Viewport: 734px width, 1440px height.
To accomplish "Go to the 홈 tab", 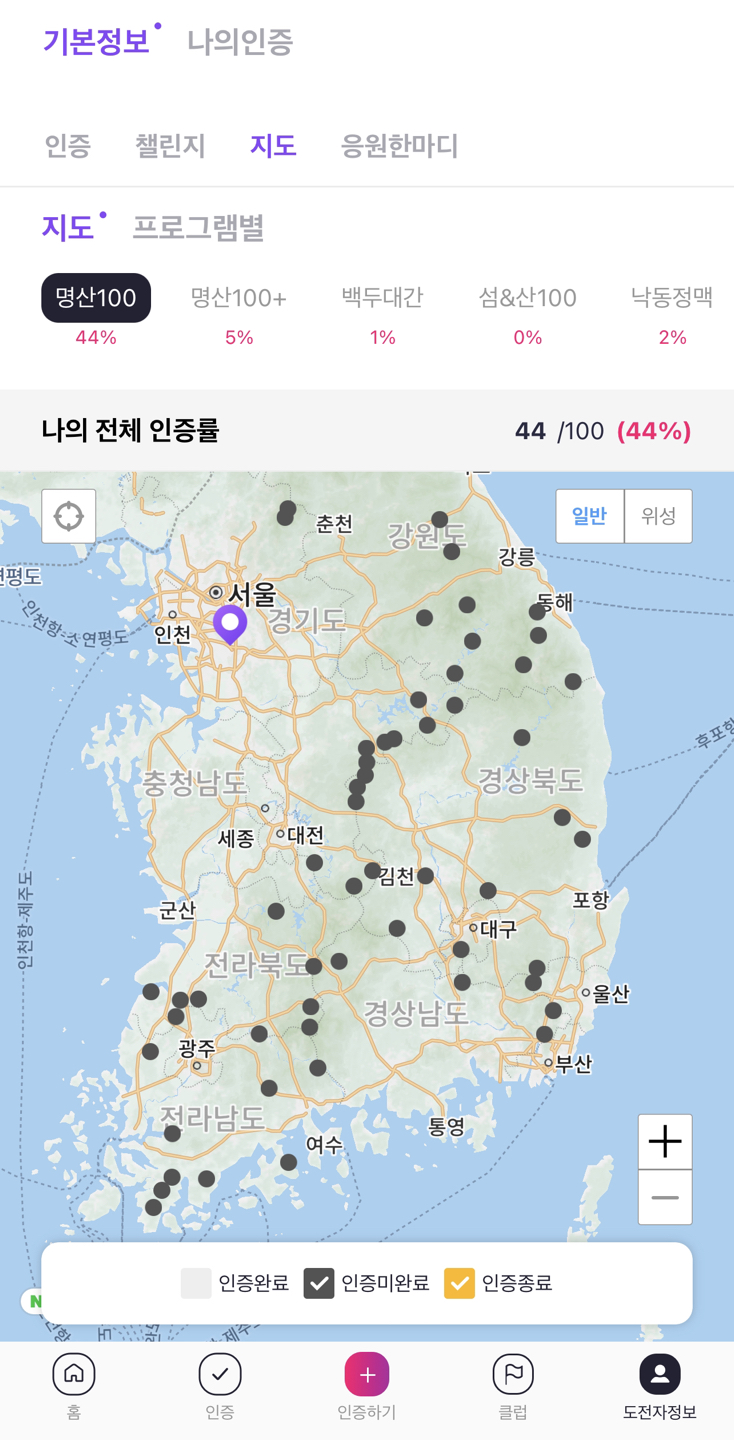I will [74, 1386].
